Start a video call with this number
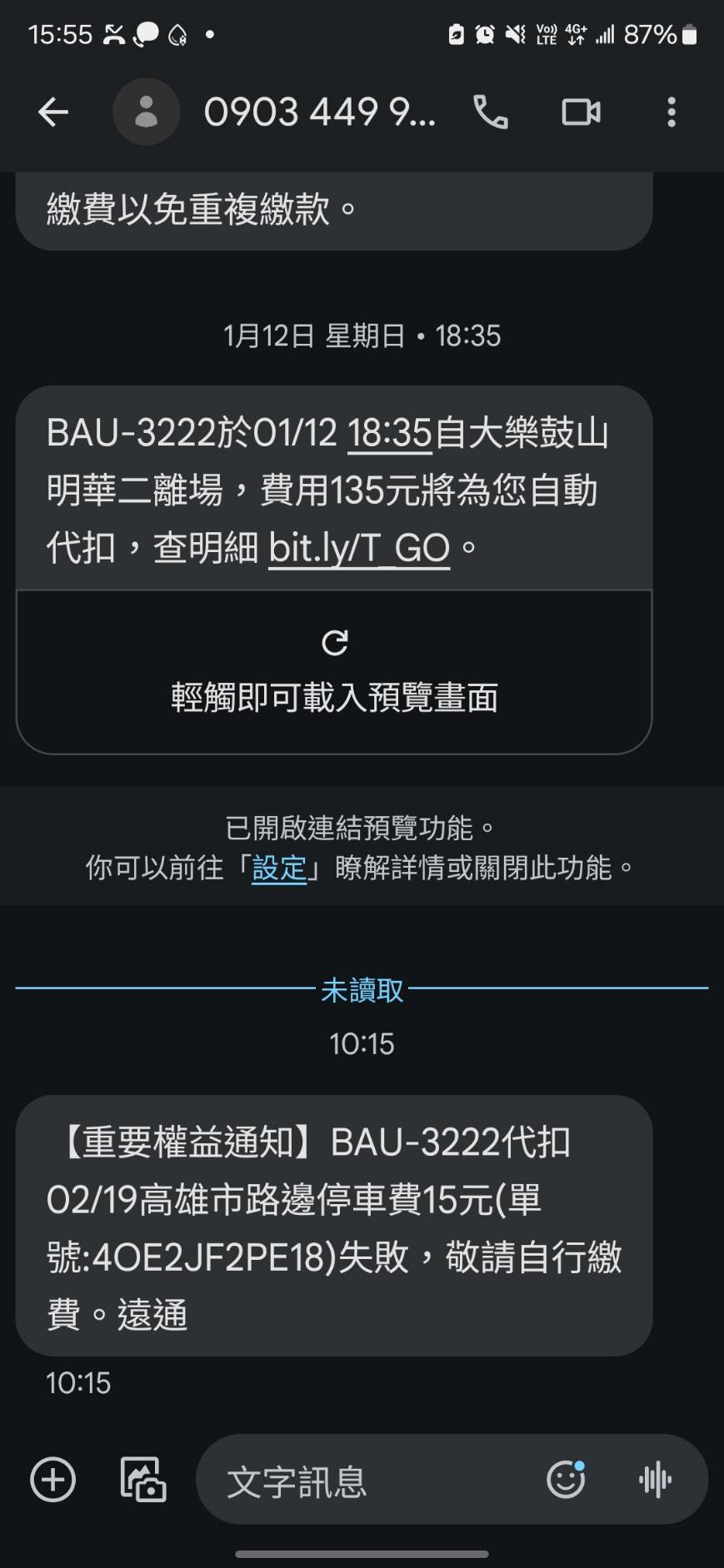Image resolution: width=724 pixels, height=1568 pixels. [581, 112]
